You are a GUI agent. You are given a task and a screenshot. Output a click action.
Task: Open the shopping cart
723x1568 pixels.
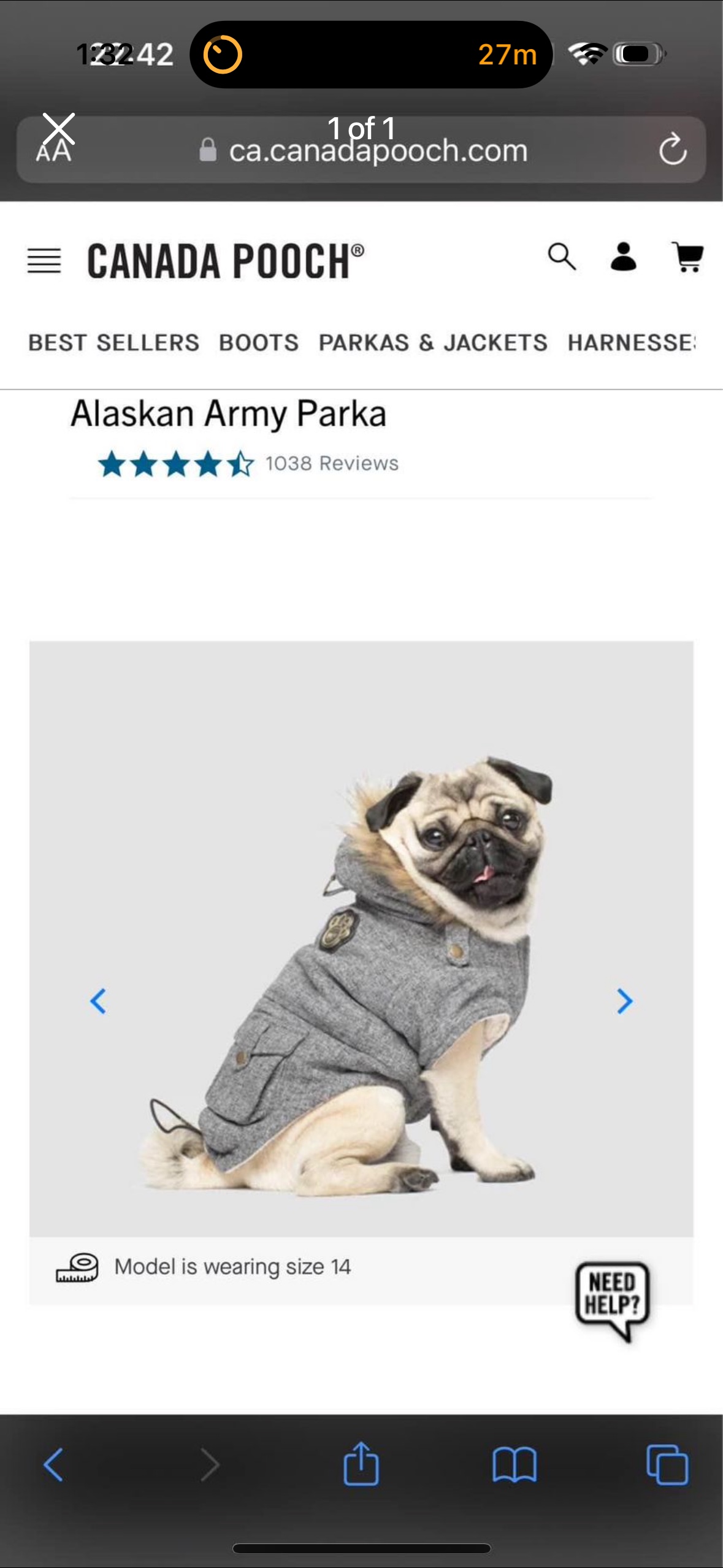click(x=687, y=256)
